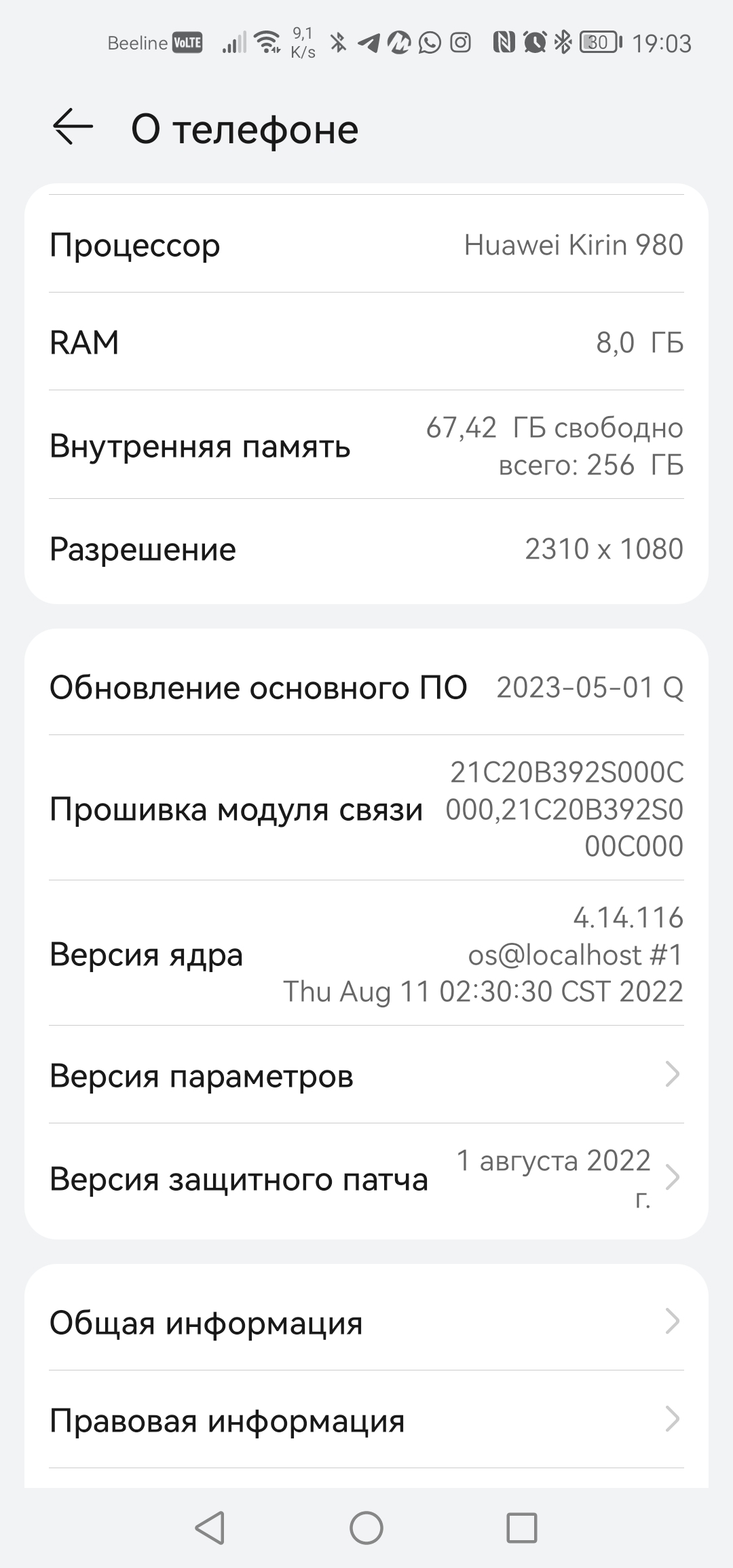Screen dimensions: 733x1568
Task: Open the recent apps view
Action: [522, 1528]
